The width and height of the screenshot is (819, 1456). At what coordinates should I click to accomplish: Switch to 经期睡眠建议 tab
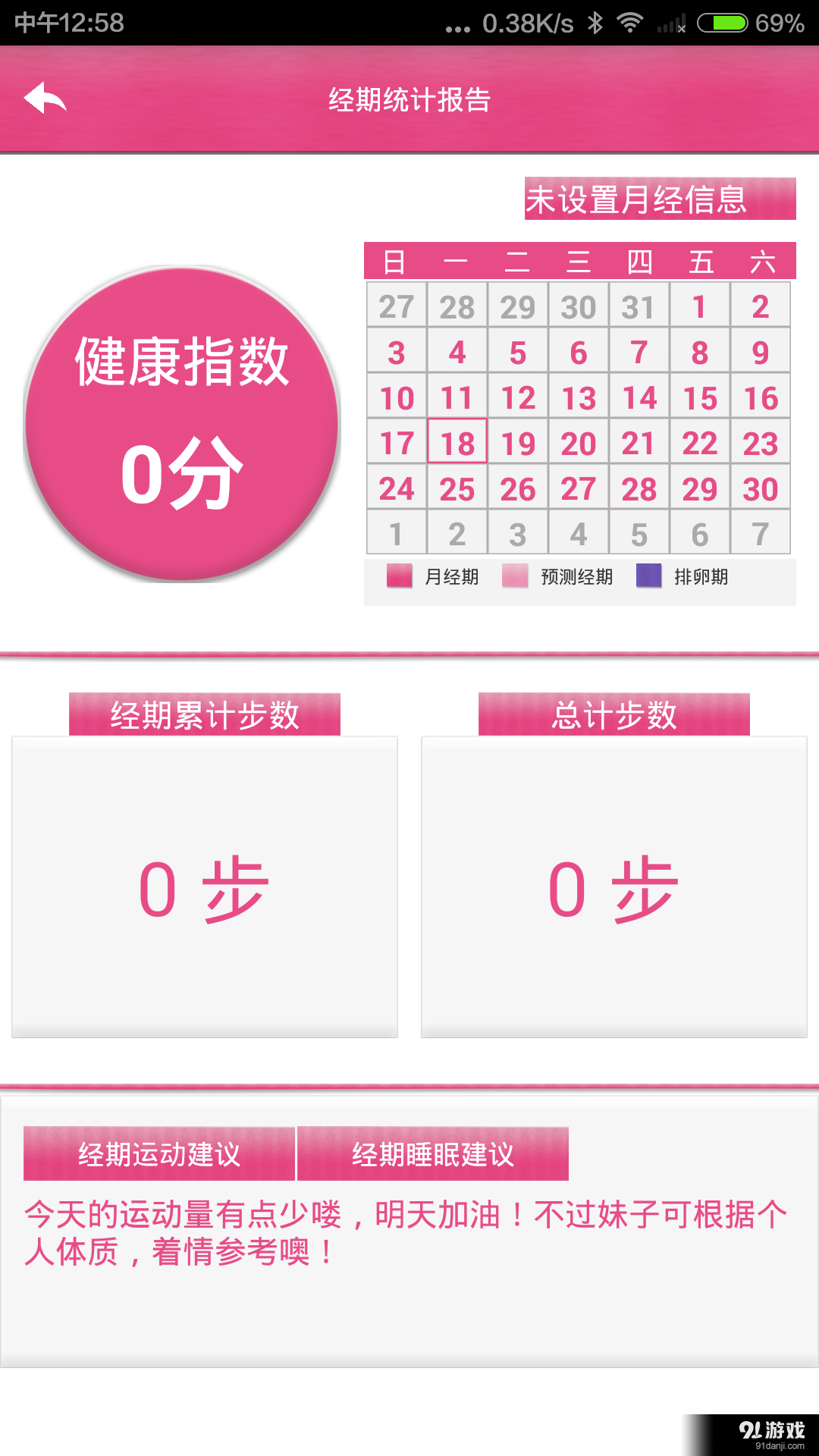point(433,1154)
